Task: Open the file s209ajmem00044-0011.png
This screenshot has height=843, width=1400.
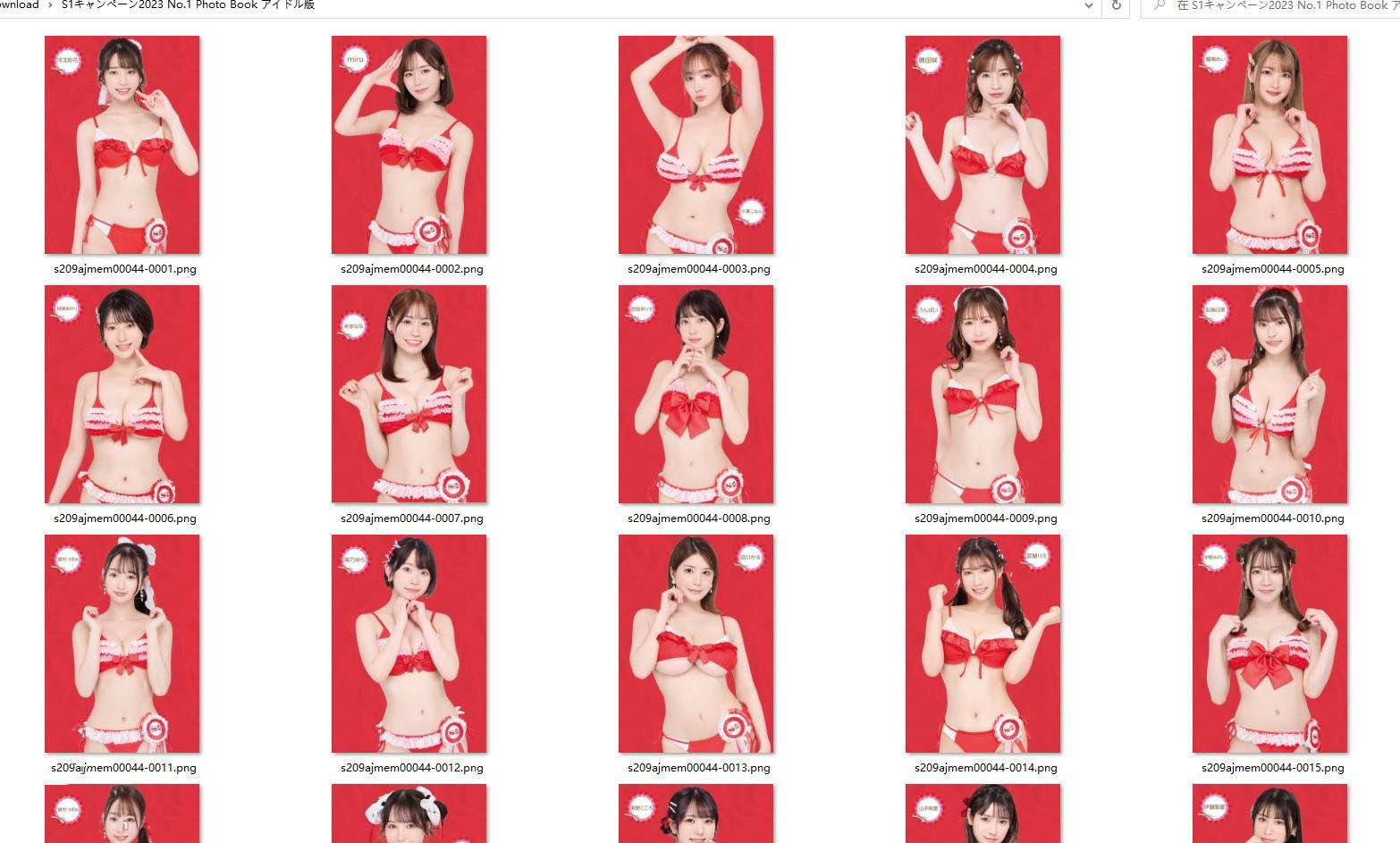Action: [122, 644]
